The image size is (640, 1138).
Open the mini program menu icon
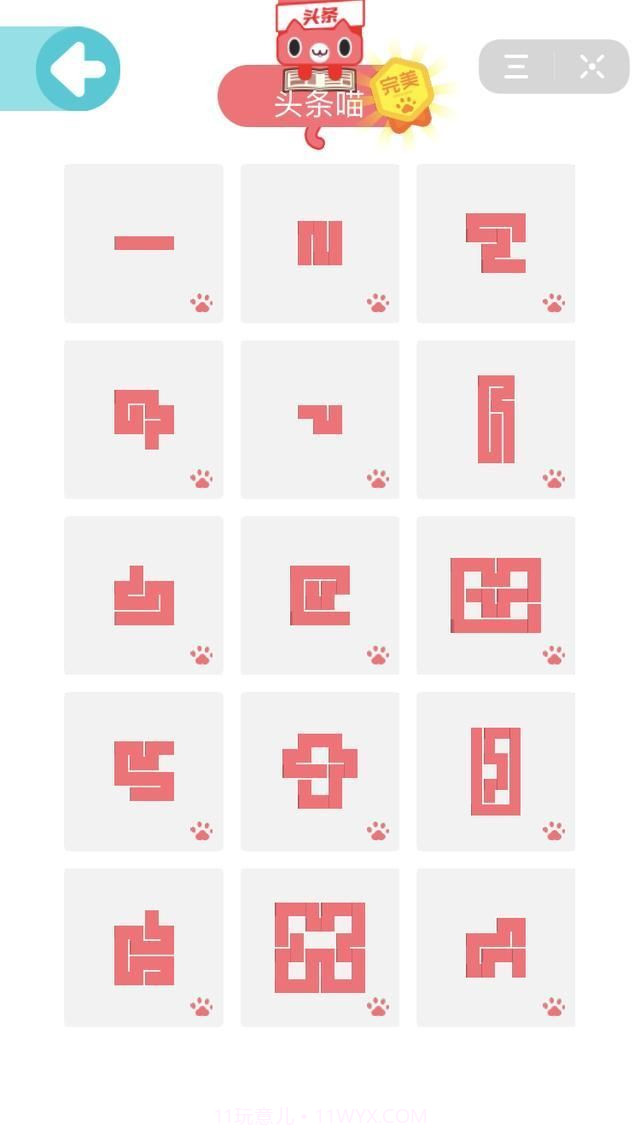click(x=516, y=67)
